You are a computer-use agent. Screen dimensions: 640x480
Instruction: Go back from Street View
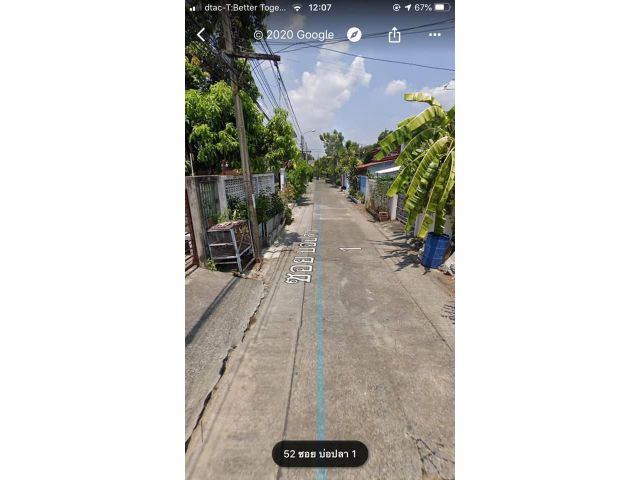pyautogui.click(x=200, y=35)
